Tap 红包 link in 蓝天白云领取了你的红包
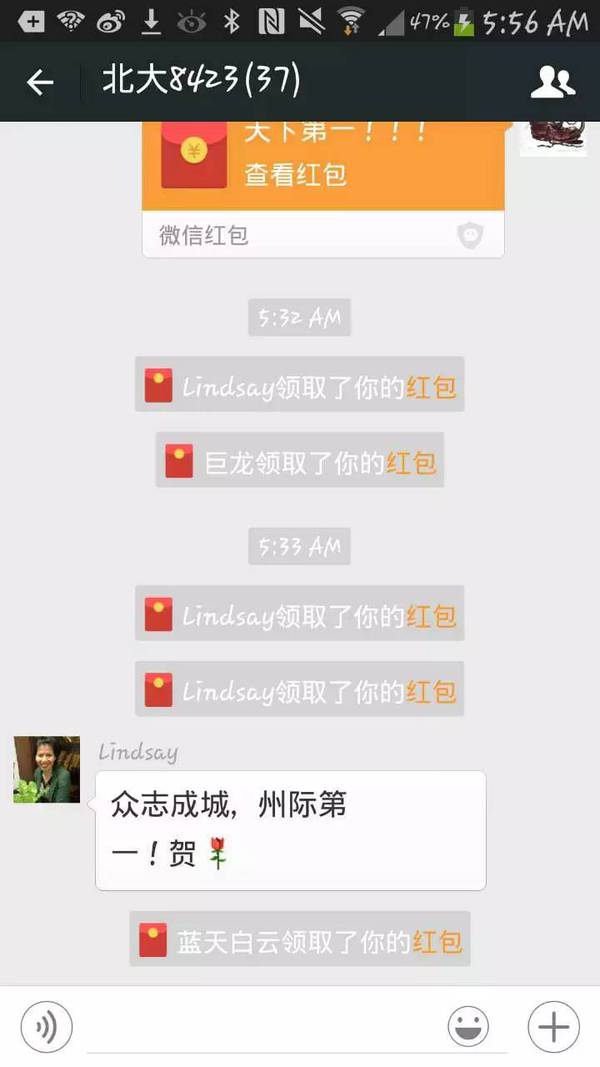 tap(437, 941)
